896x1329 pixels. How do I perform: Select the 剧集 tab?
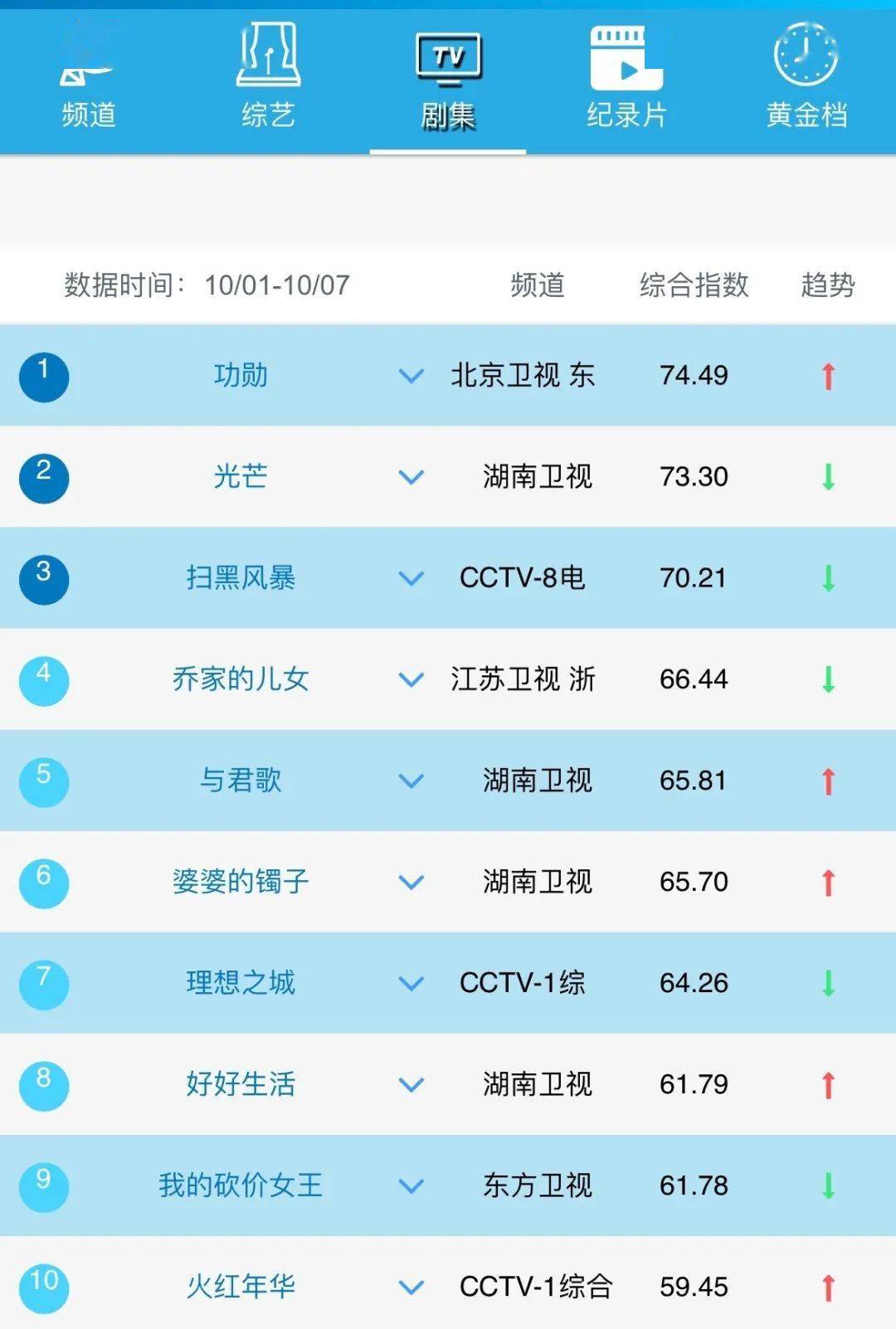(x=448, y=80)
